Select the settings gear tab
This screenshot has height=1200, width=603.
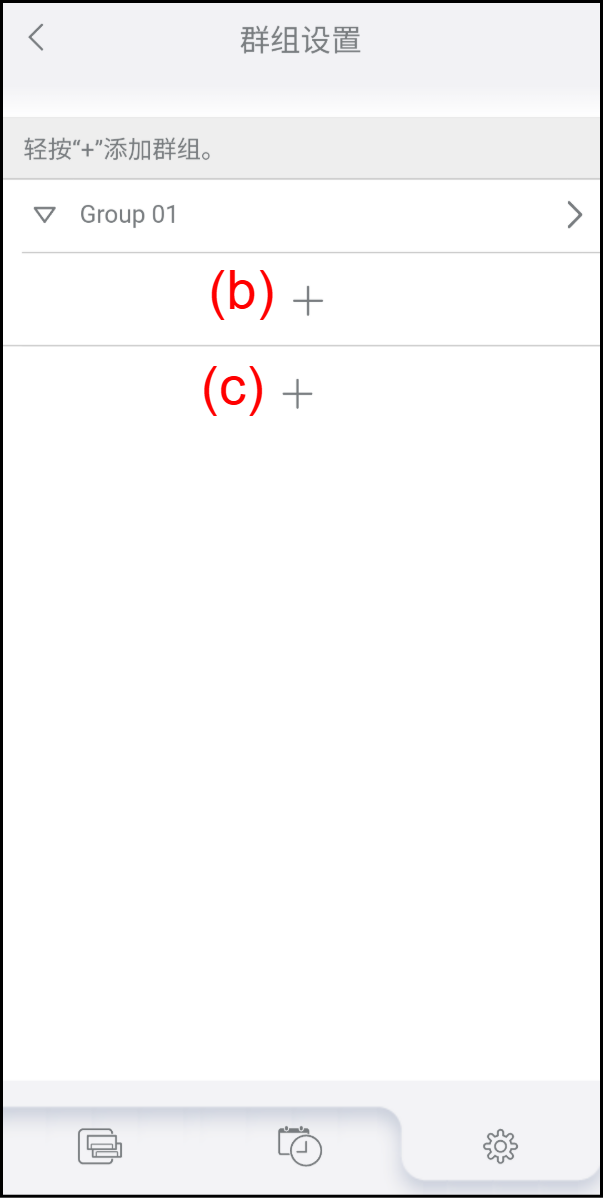(x=500, y=1146)
